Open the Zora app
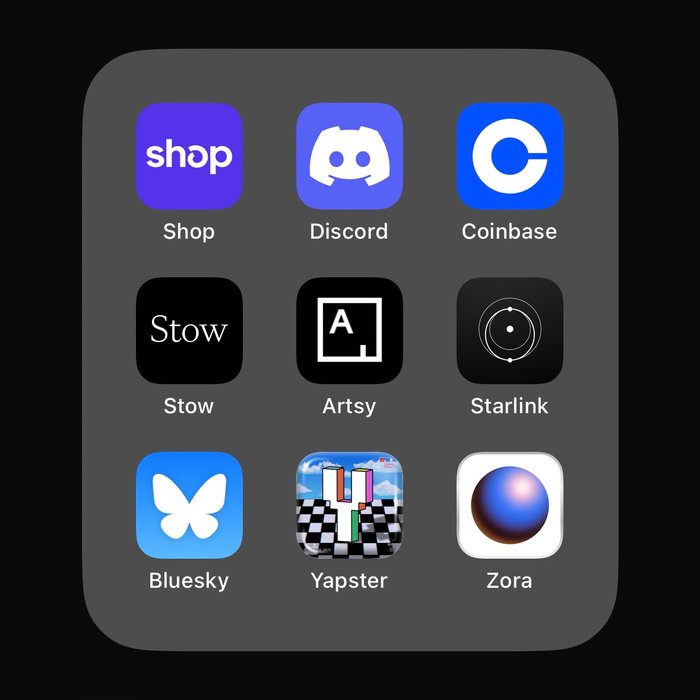The image size is (700, 700). click(x=509, y=505)
